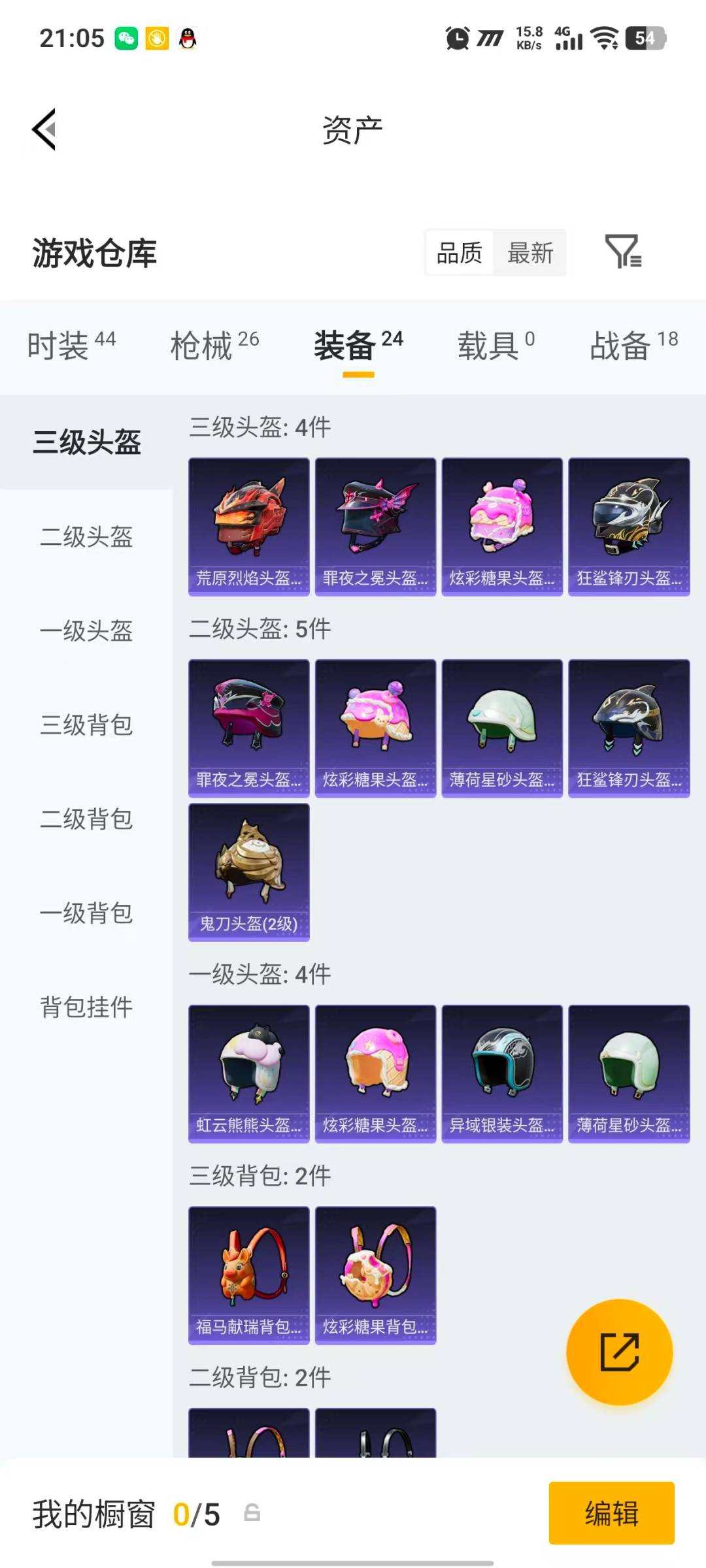
Task: Select 背包挂件 from side list
Action: (x=87, y=1008)
